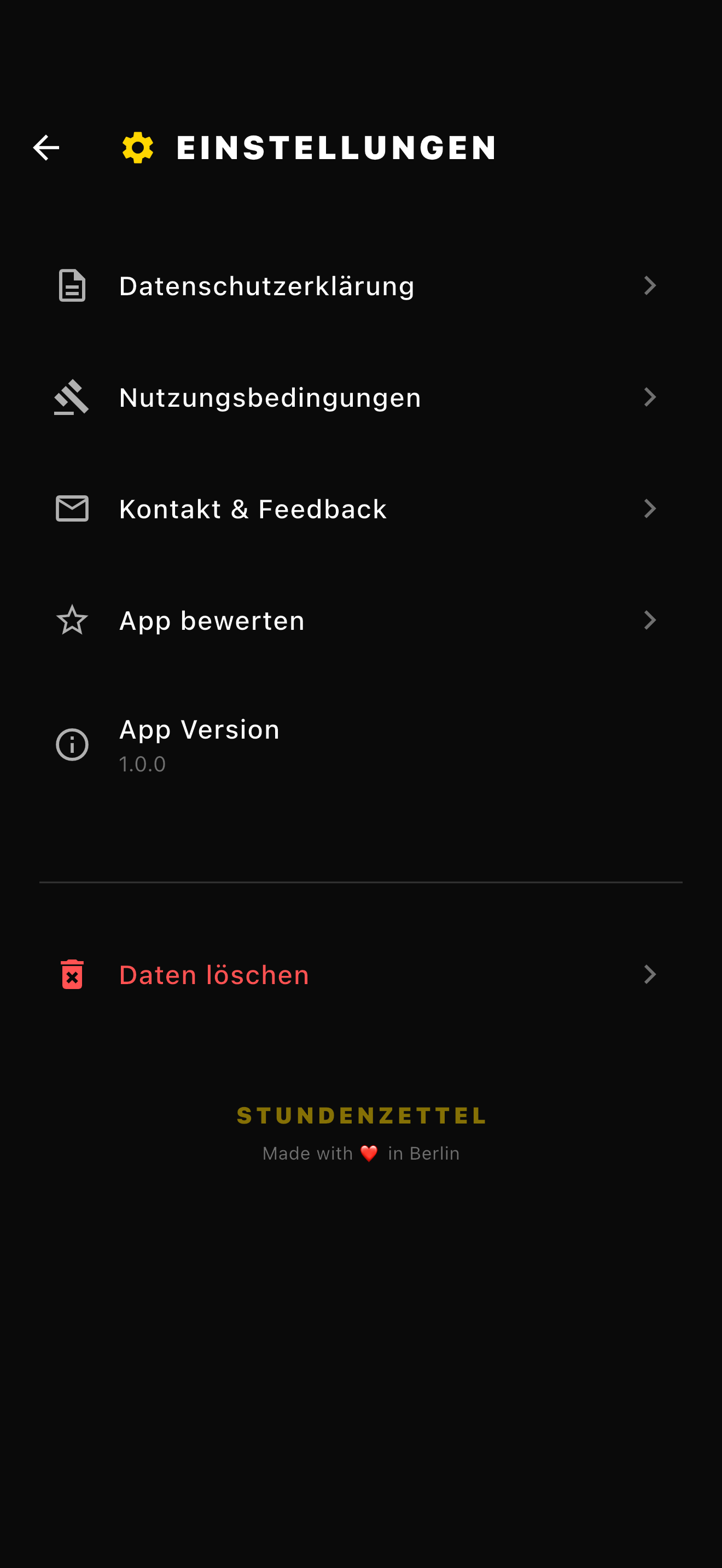722x1568 pixels.
Task: Select the Nutzungsbedingungen menu entry
Action: point(270,397)
